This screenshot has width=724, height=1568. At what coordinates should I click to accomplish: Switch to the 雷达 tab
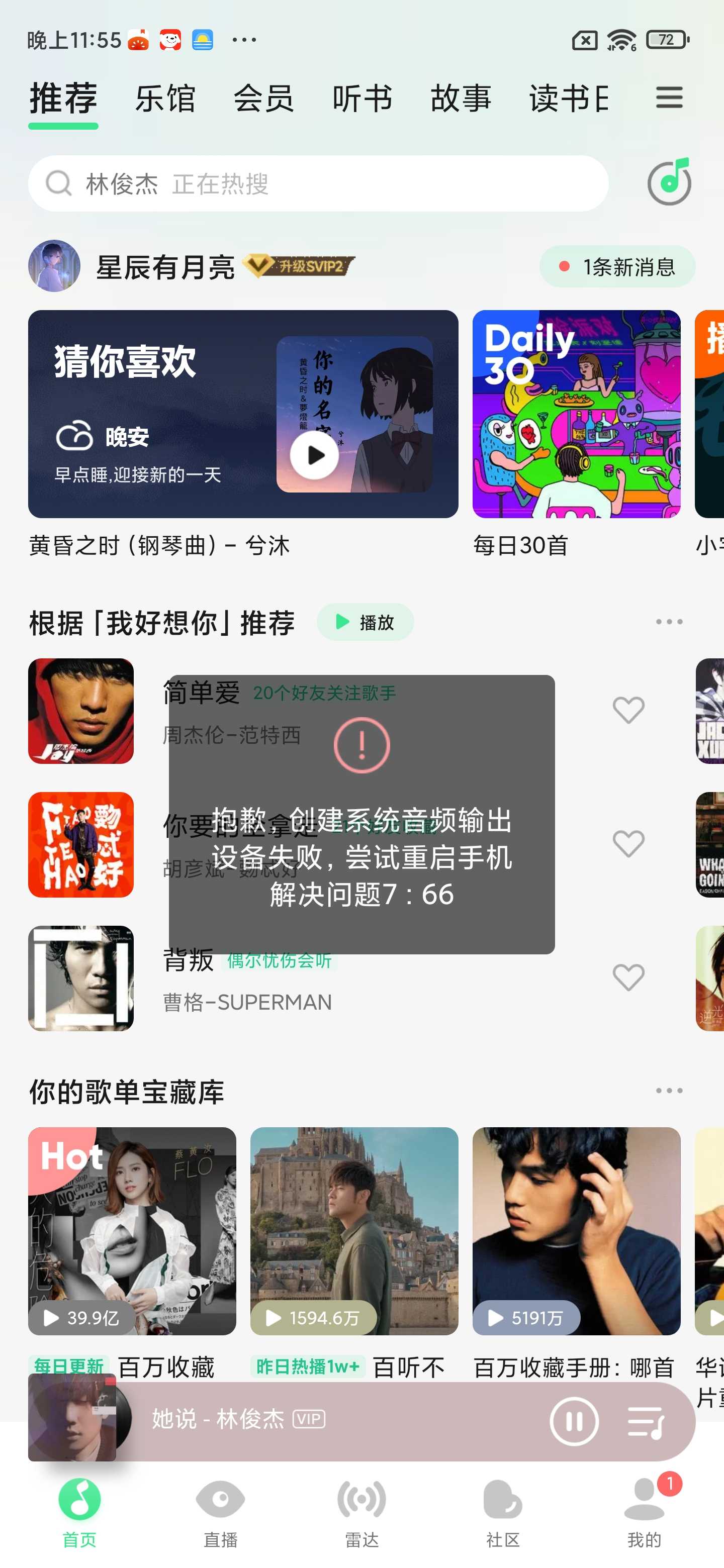click(361, 1512)
